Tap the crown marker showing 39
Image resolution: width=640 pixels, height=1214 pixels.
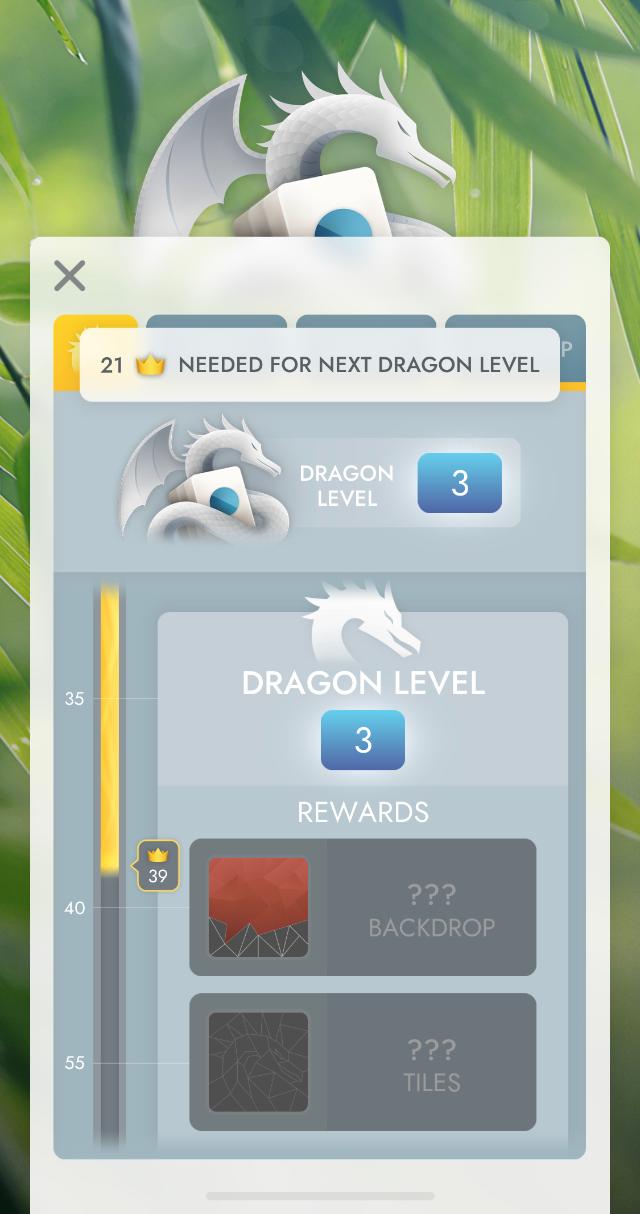(x=158, y=866)
